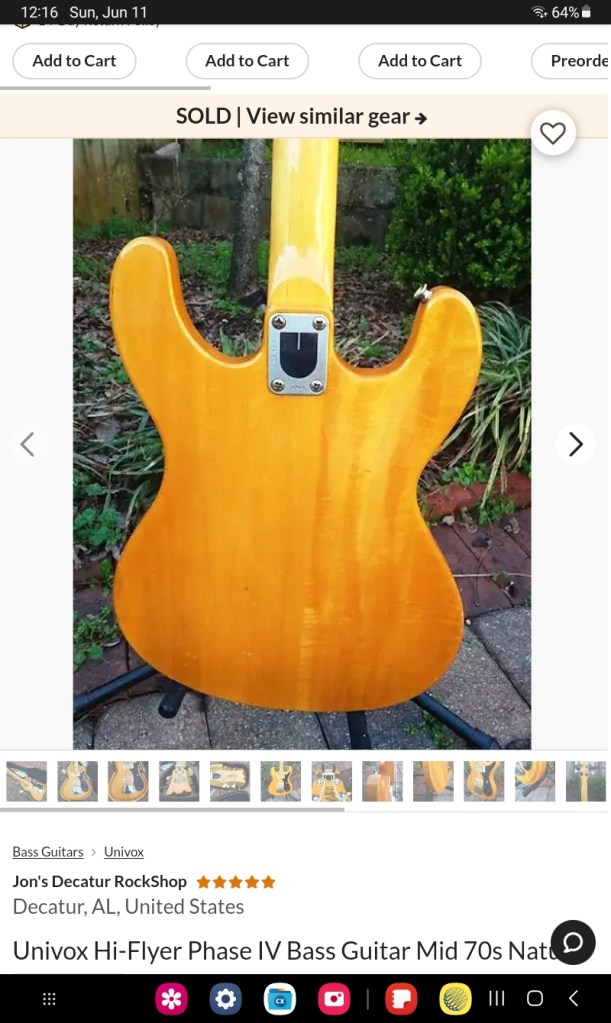Add listing to watch list heart
This screenshot has height=1023, width=611.
pos(552,133)
